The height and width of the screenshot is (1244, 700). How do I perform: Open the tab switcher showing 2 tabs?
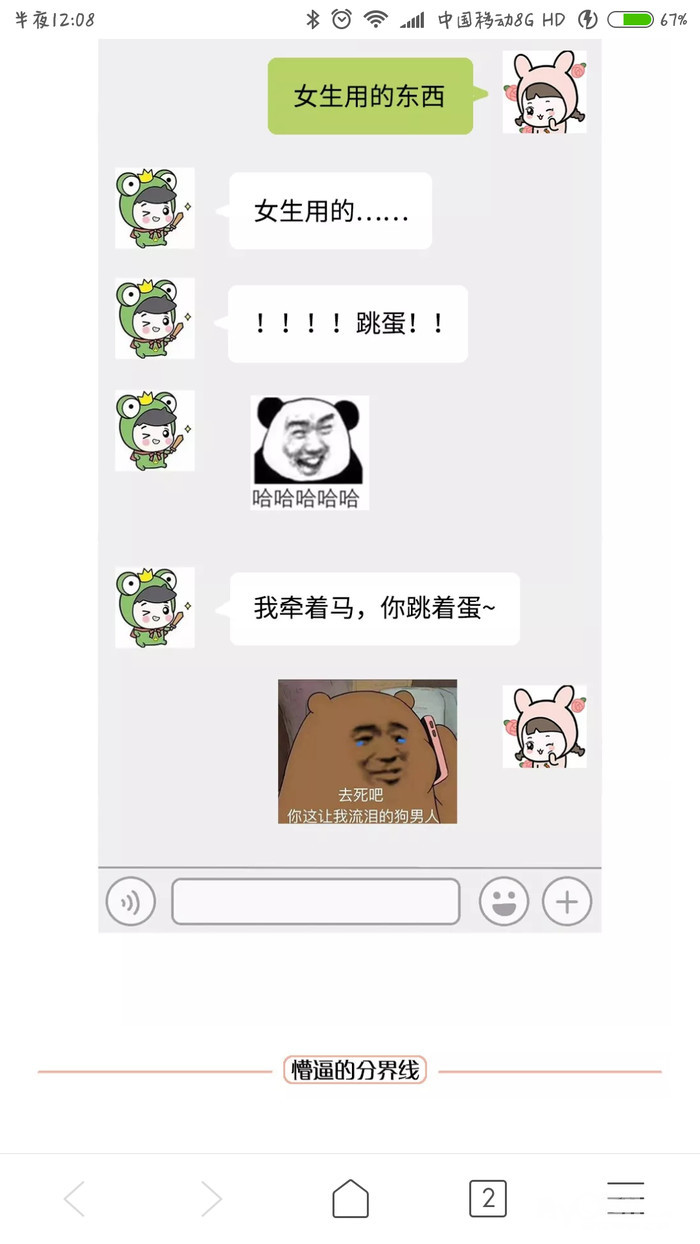(488, 1198)
